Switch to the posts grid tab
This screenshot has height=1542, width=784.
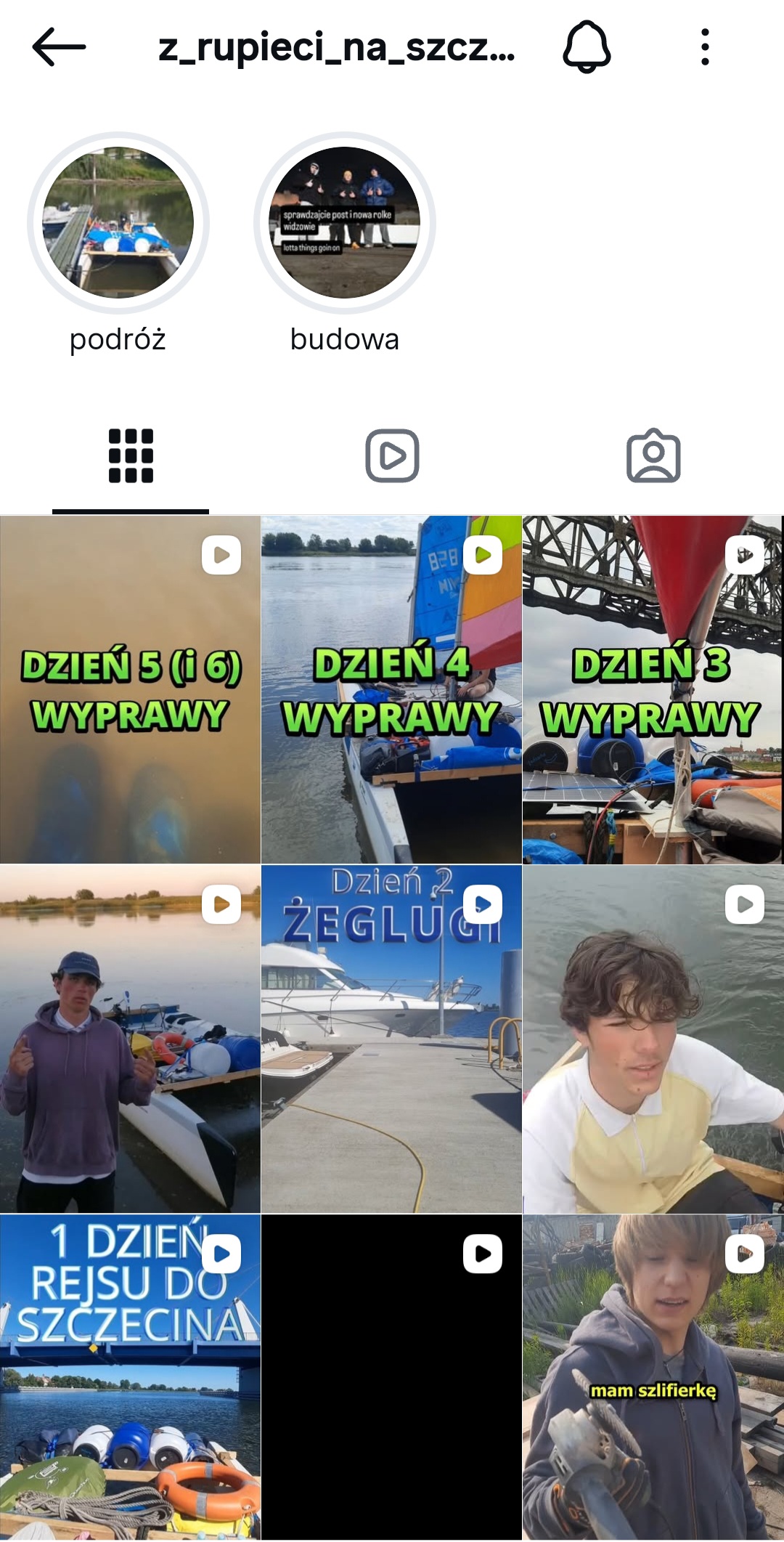point(131,456)
